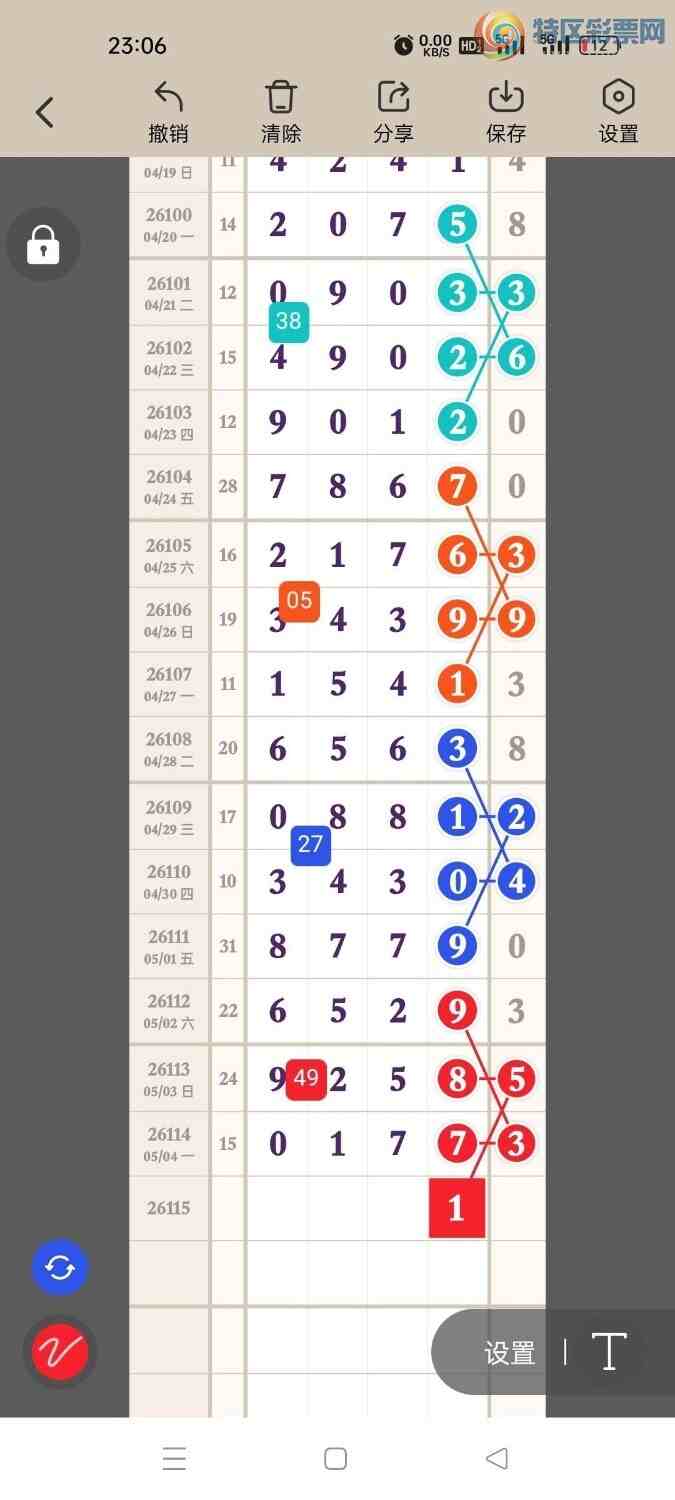Tap the blue refresh circle button
Image resolution: width=675 pixels, height=1500 pixels.
[60, 1268]
